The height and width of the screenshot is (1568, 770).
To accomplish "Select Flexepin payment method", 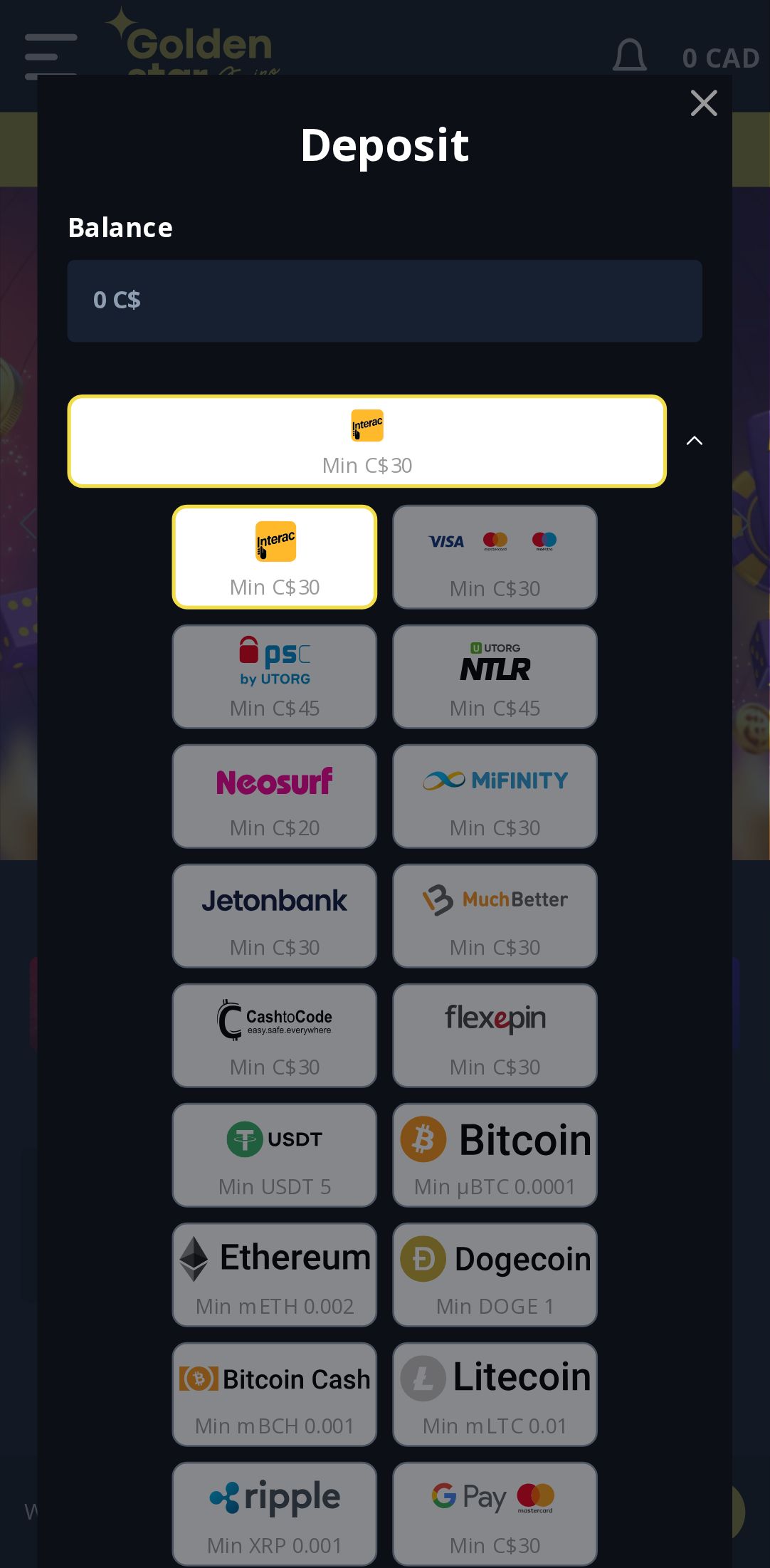I will point(495,1035).
